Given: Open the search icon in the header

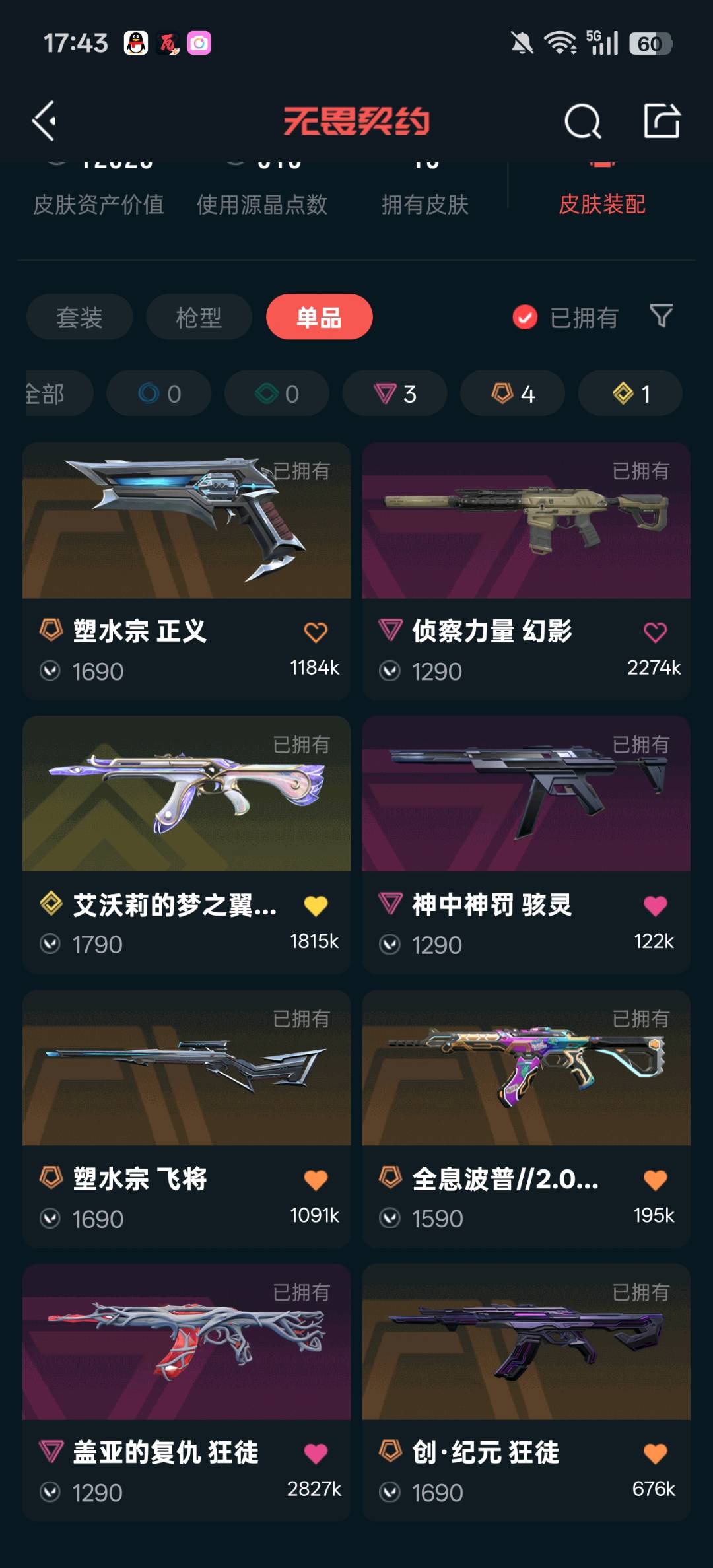Looking at the screenshot, I should click(582, 121).
